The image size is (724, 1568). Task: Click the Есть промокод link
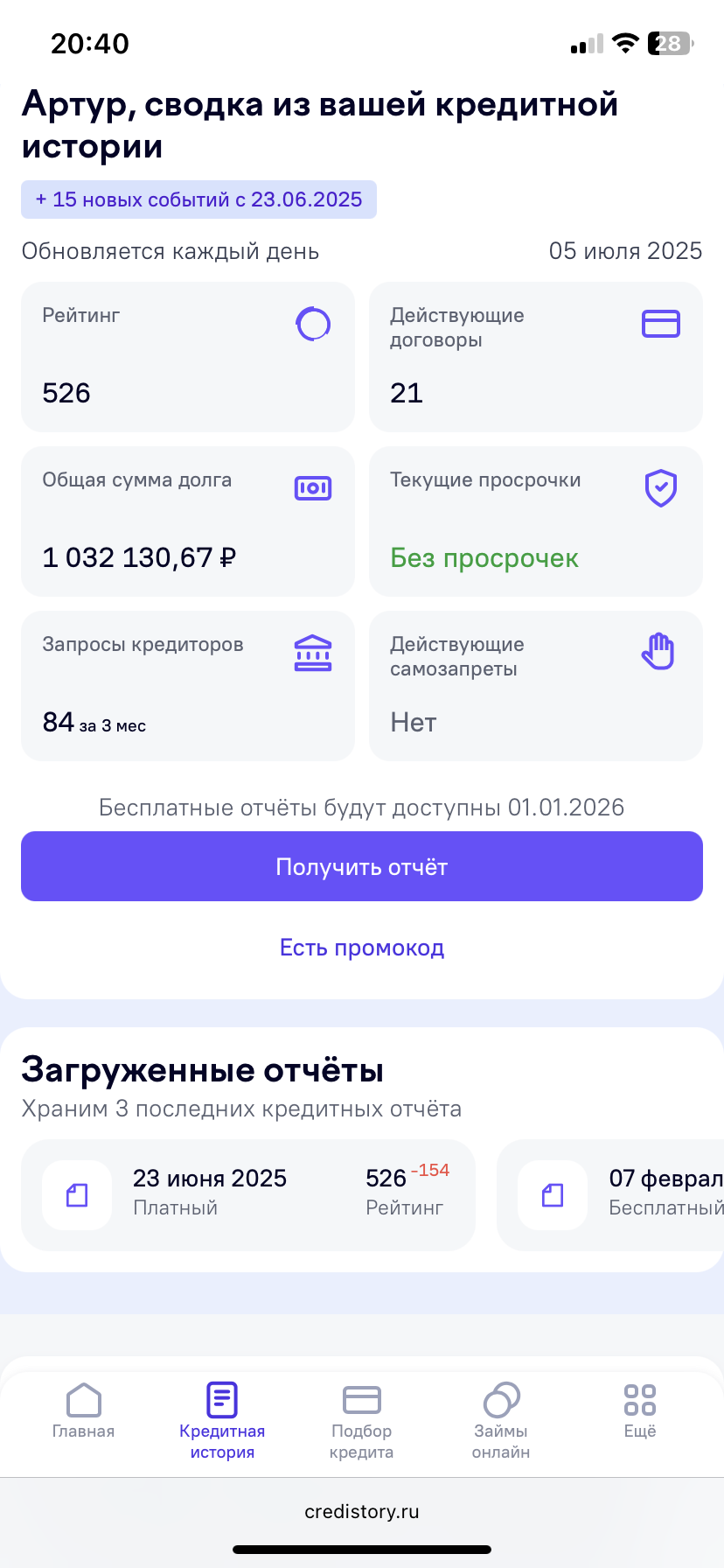(x=362, y=948)
